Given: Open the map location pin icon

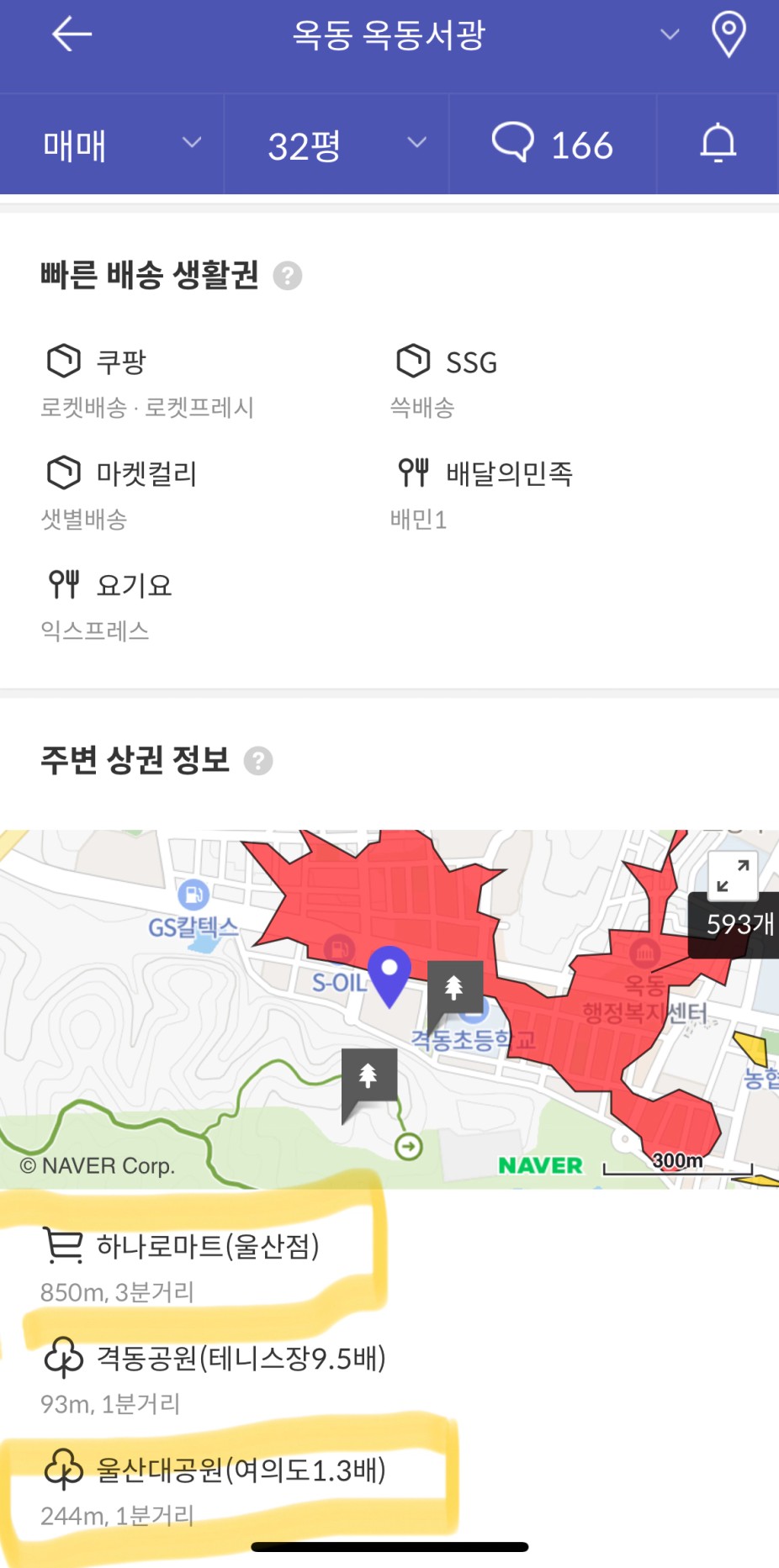Looking at the screenshot, I should click(729, 34).
